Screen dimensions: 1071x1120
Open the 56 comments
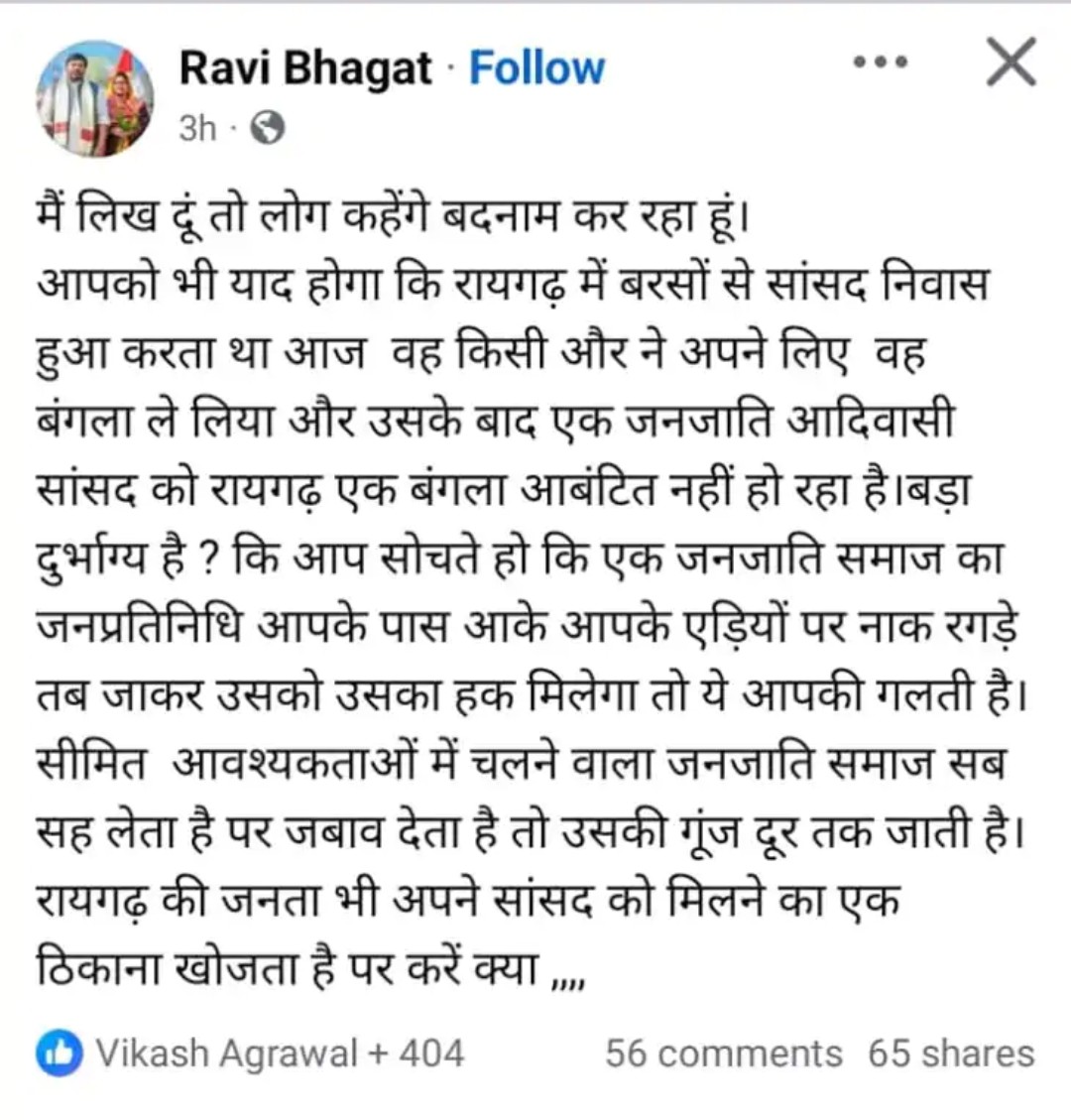pos(723,1053)
